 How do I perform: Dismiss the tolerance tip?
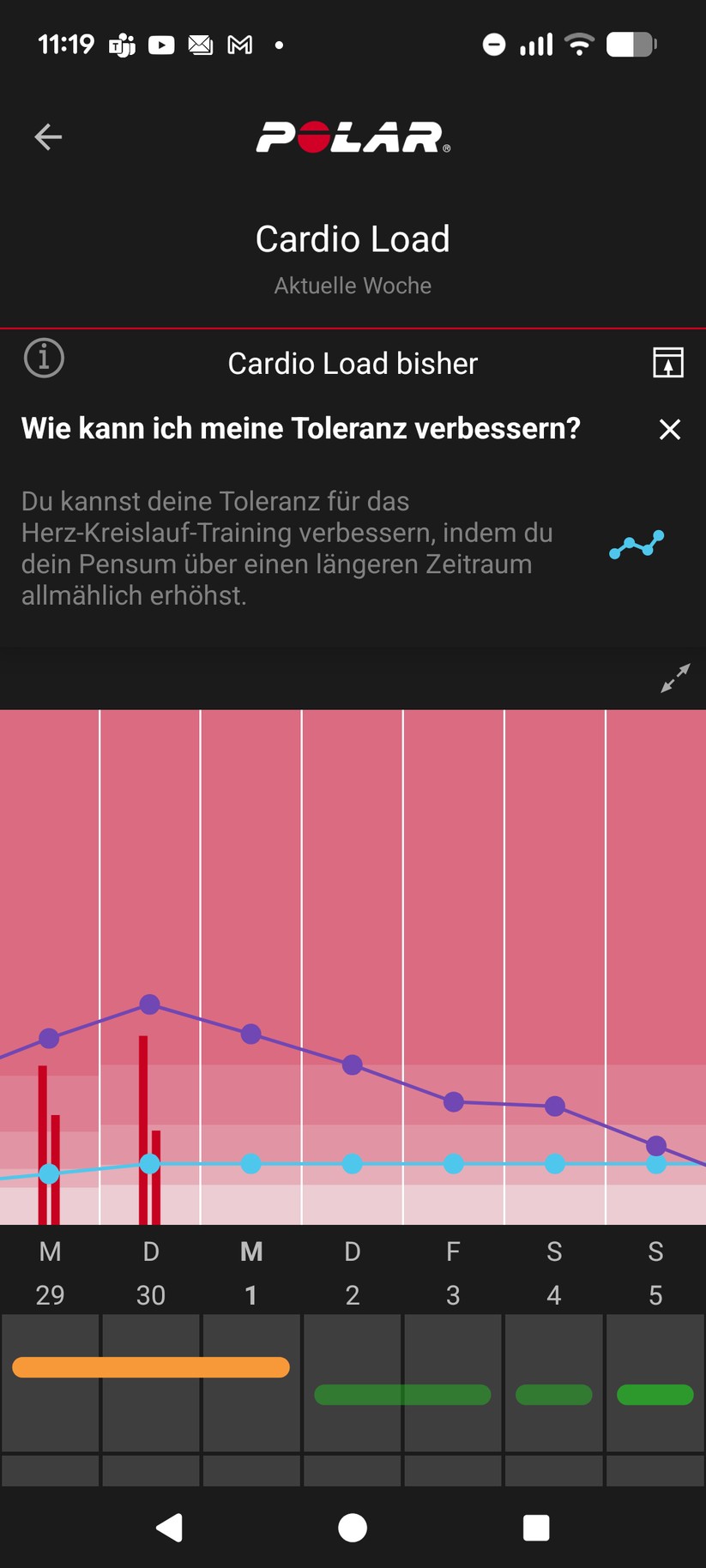pyautogui.click(x=669, y=429)
